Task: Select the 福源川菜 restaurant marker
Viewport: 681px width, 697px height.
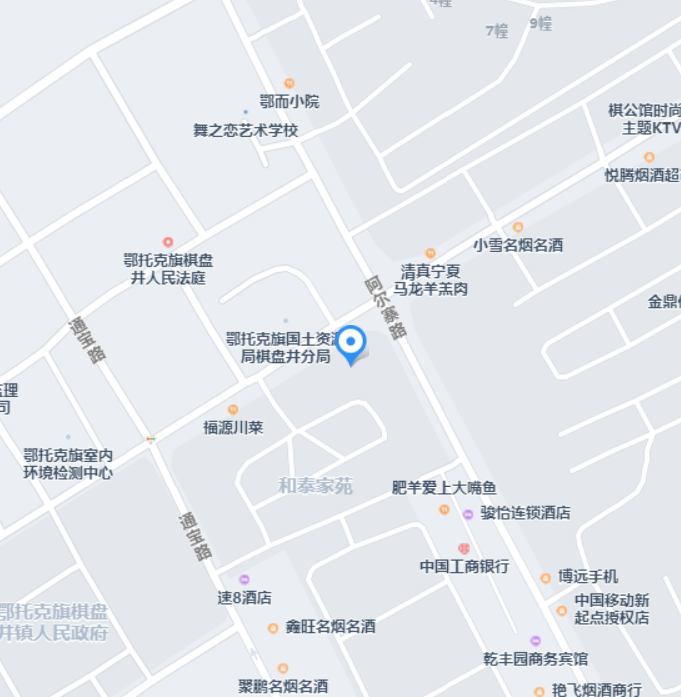Action: pos(233,409)
